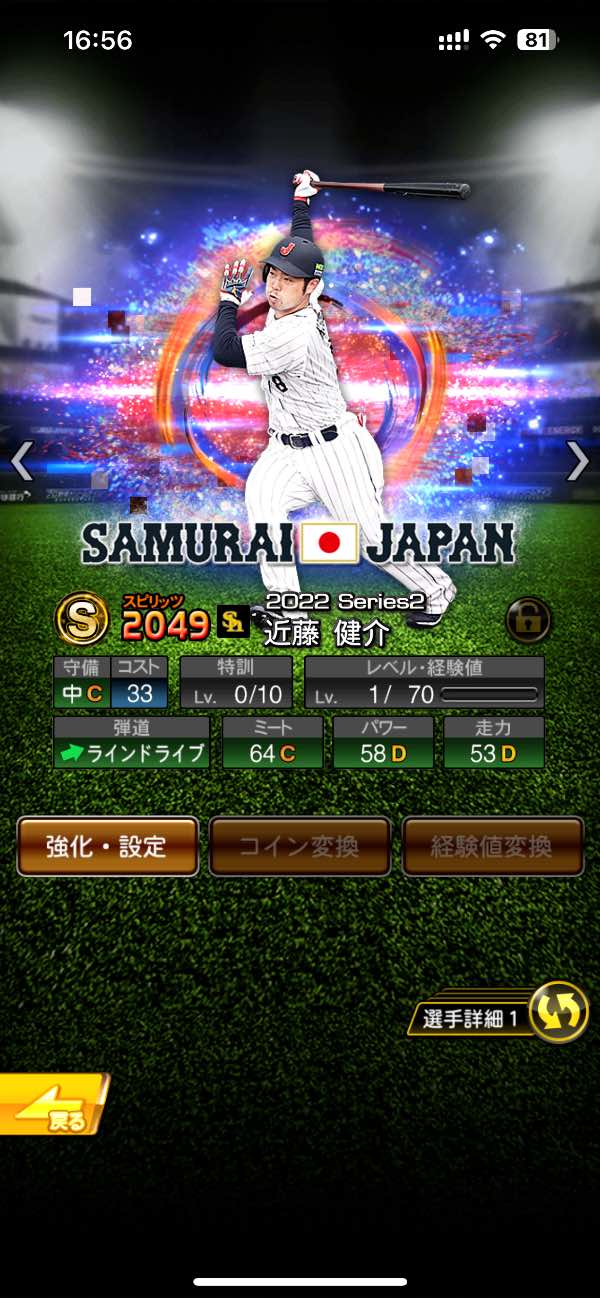The image size is (600, 1298).
Task: Go to the previous player card
Action: point(22,461)
